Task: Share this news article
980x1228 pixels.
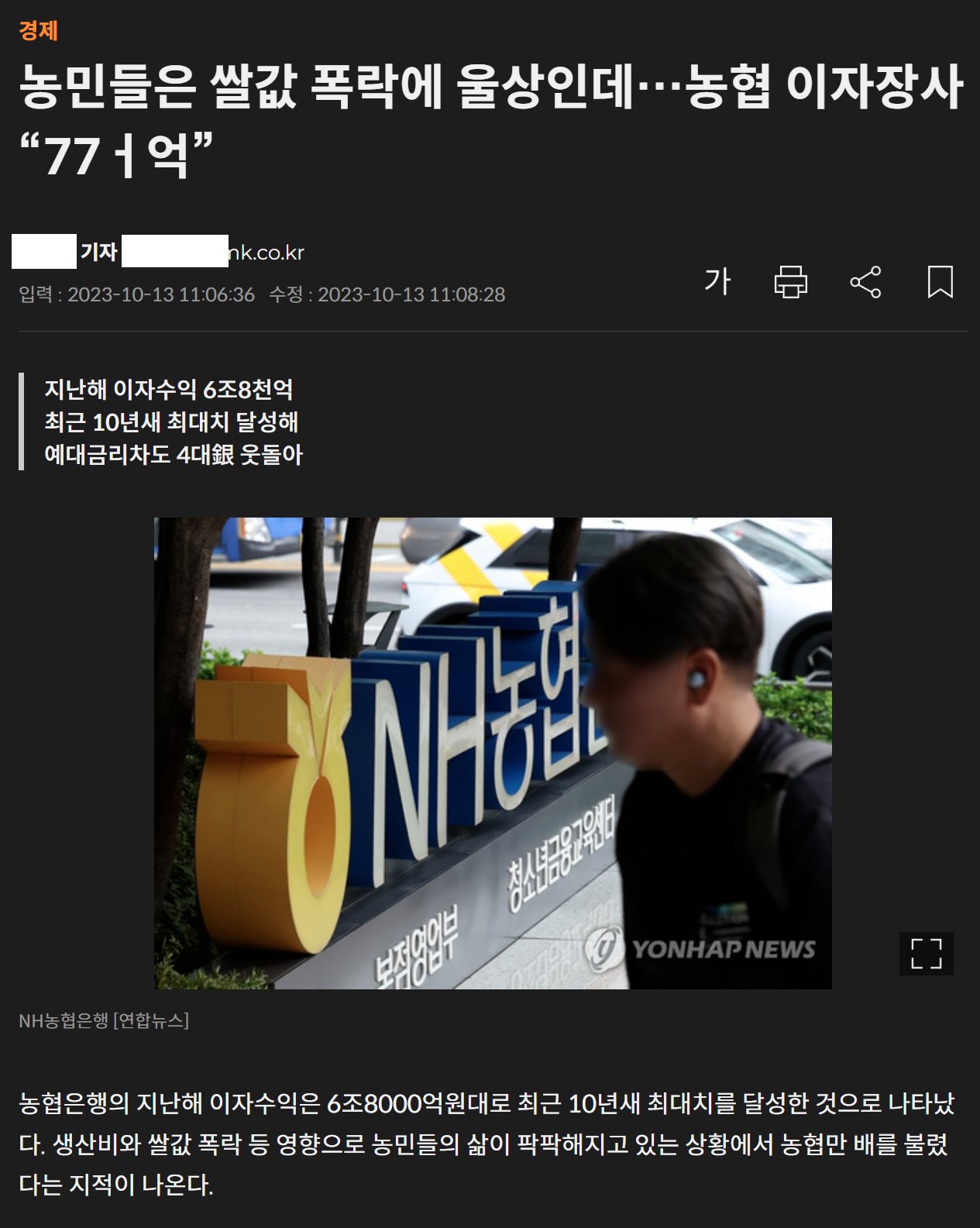Action: click(865, 281)
